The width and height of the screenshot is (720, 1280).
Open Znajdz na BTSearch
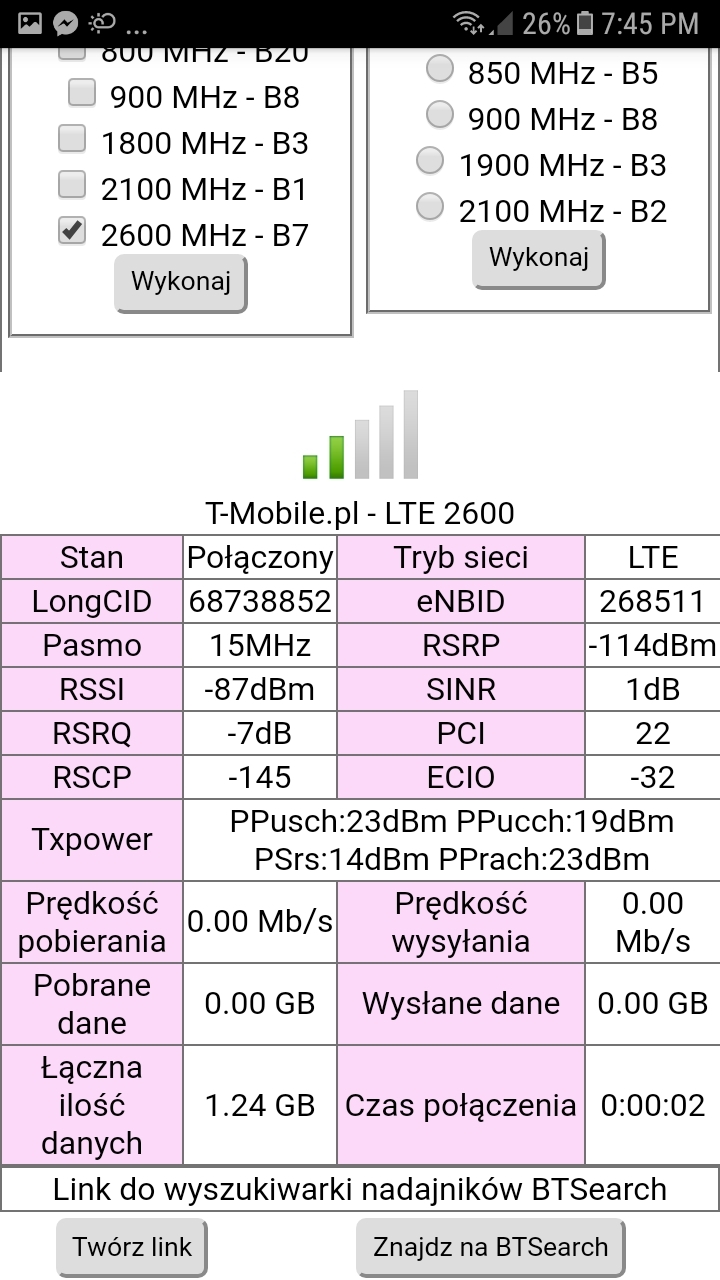pyautogui.click(x=491, y=1248)
